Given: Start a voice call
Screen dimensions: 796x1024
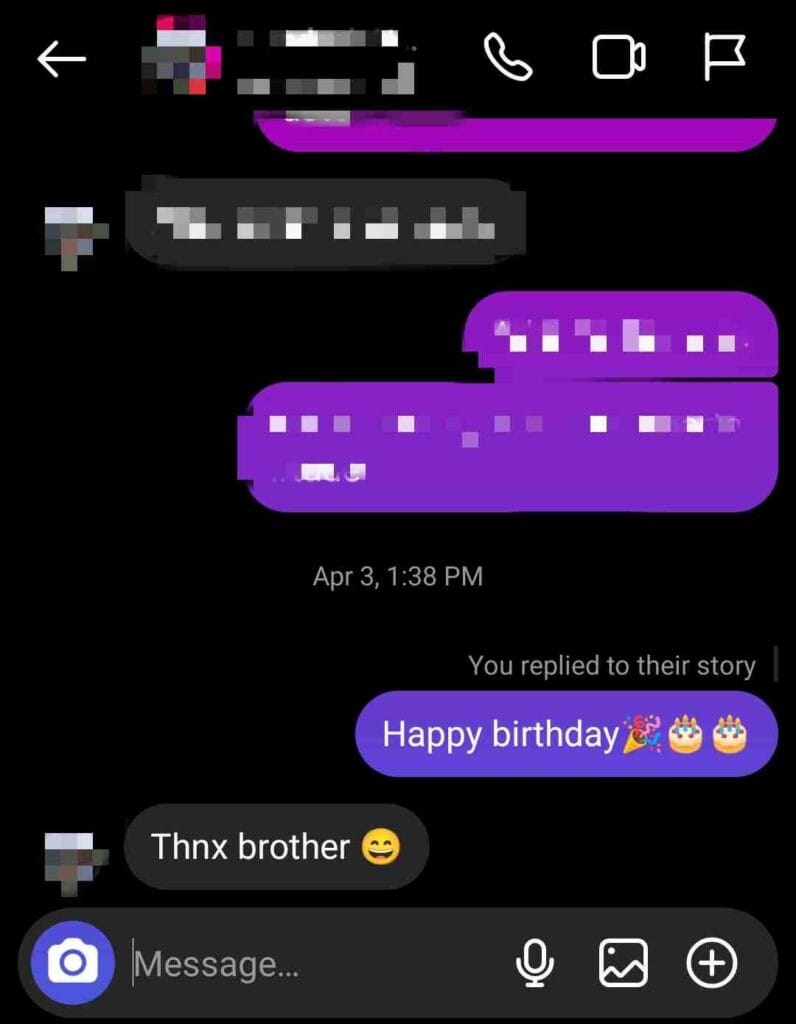Looking at the screenshot, I should [x=509, y=57].
